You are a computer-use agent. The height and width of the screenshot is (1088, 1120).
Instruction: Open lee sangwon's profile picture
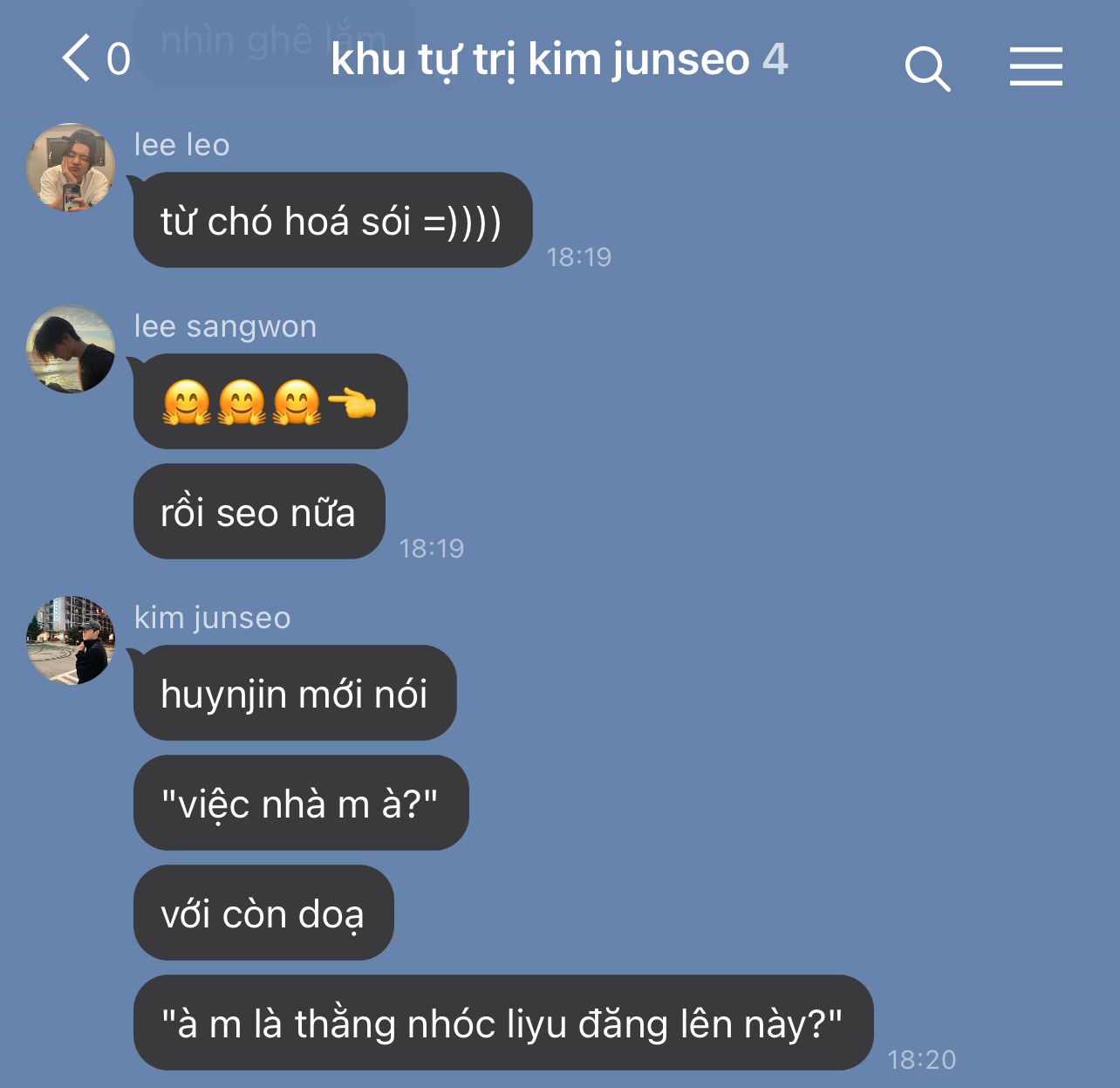71,349
